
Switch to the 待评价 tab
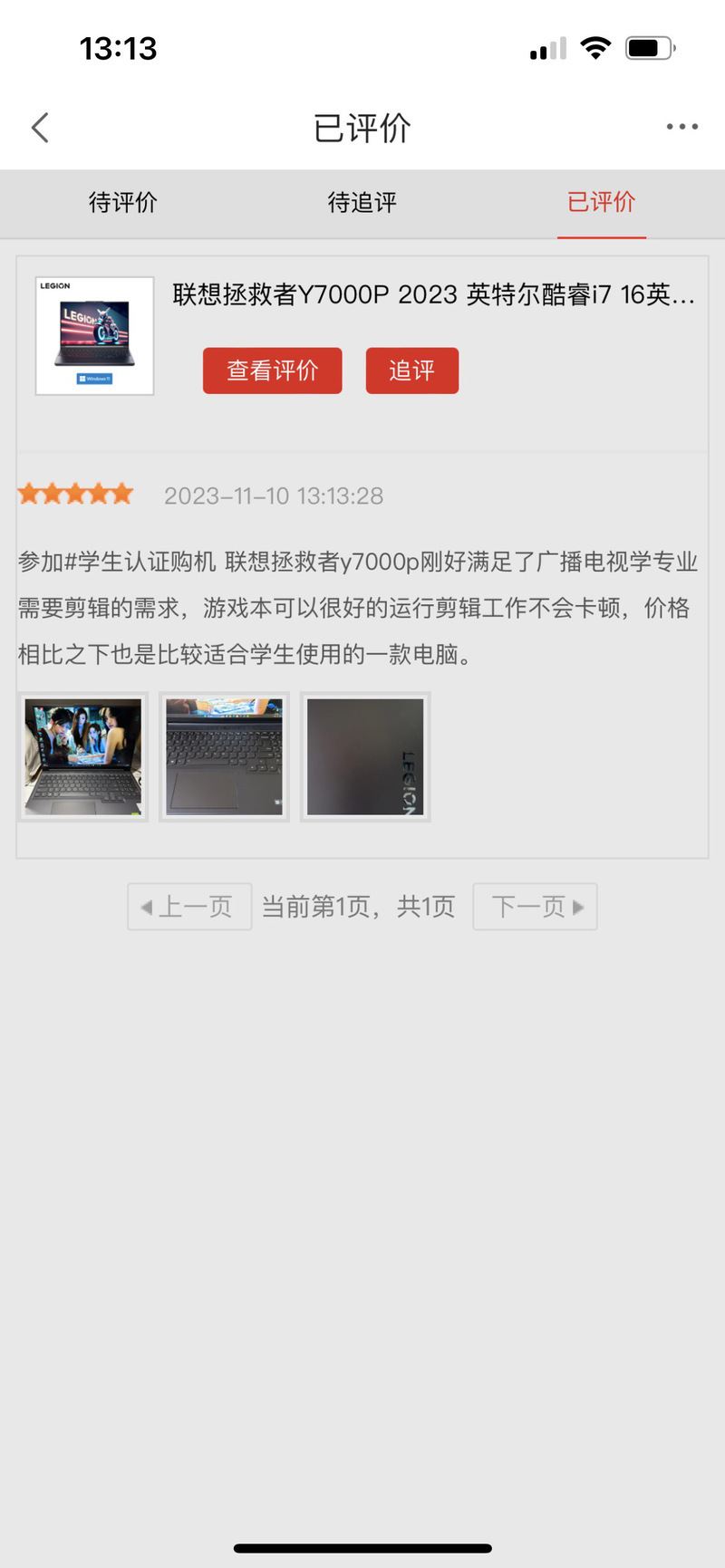123,202
